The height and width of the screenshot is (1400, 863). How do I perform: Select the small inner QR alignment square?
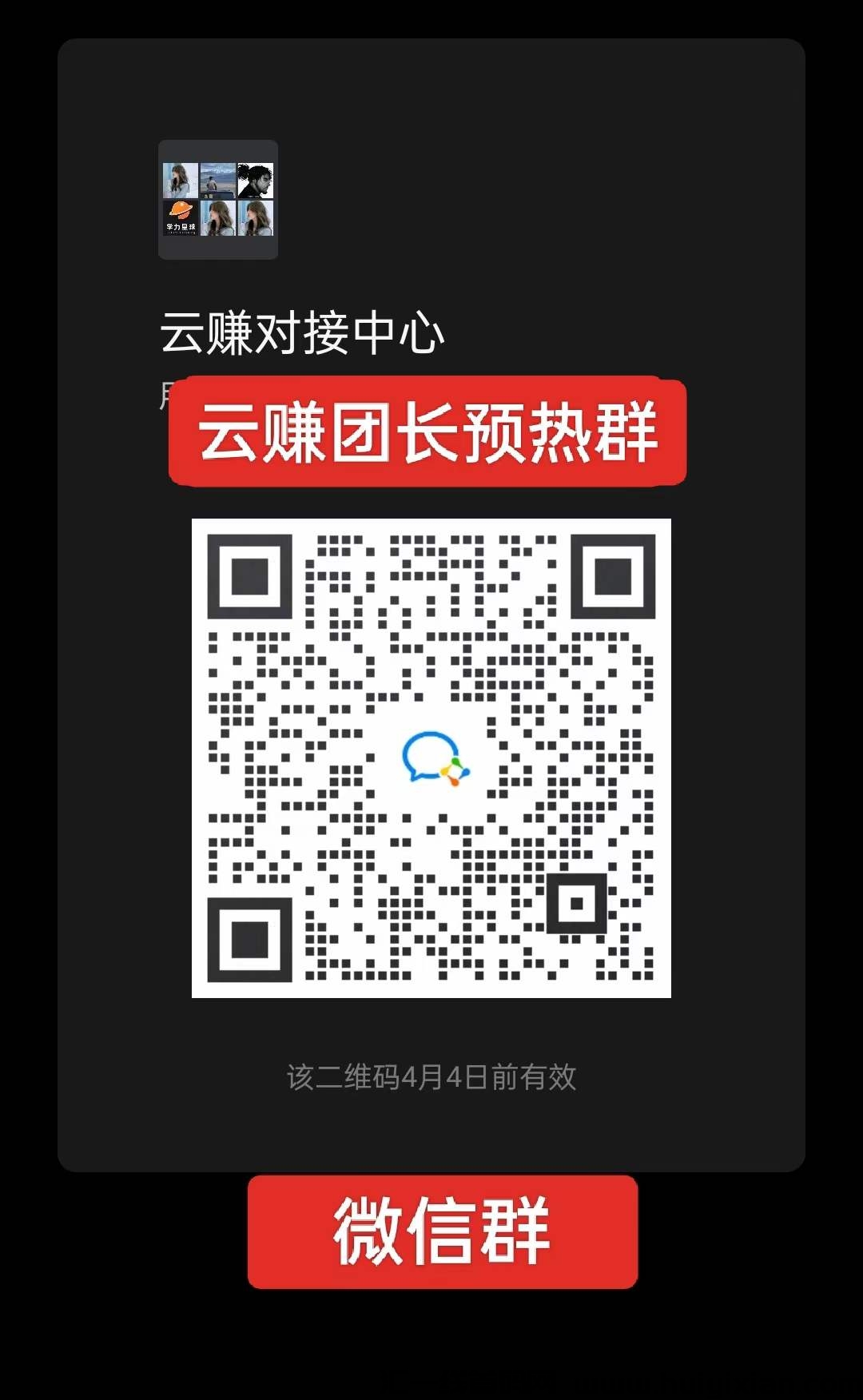click(x=578, y=904)
